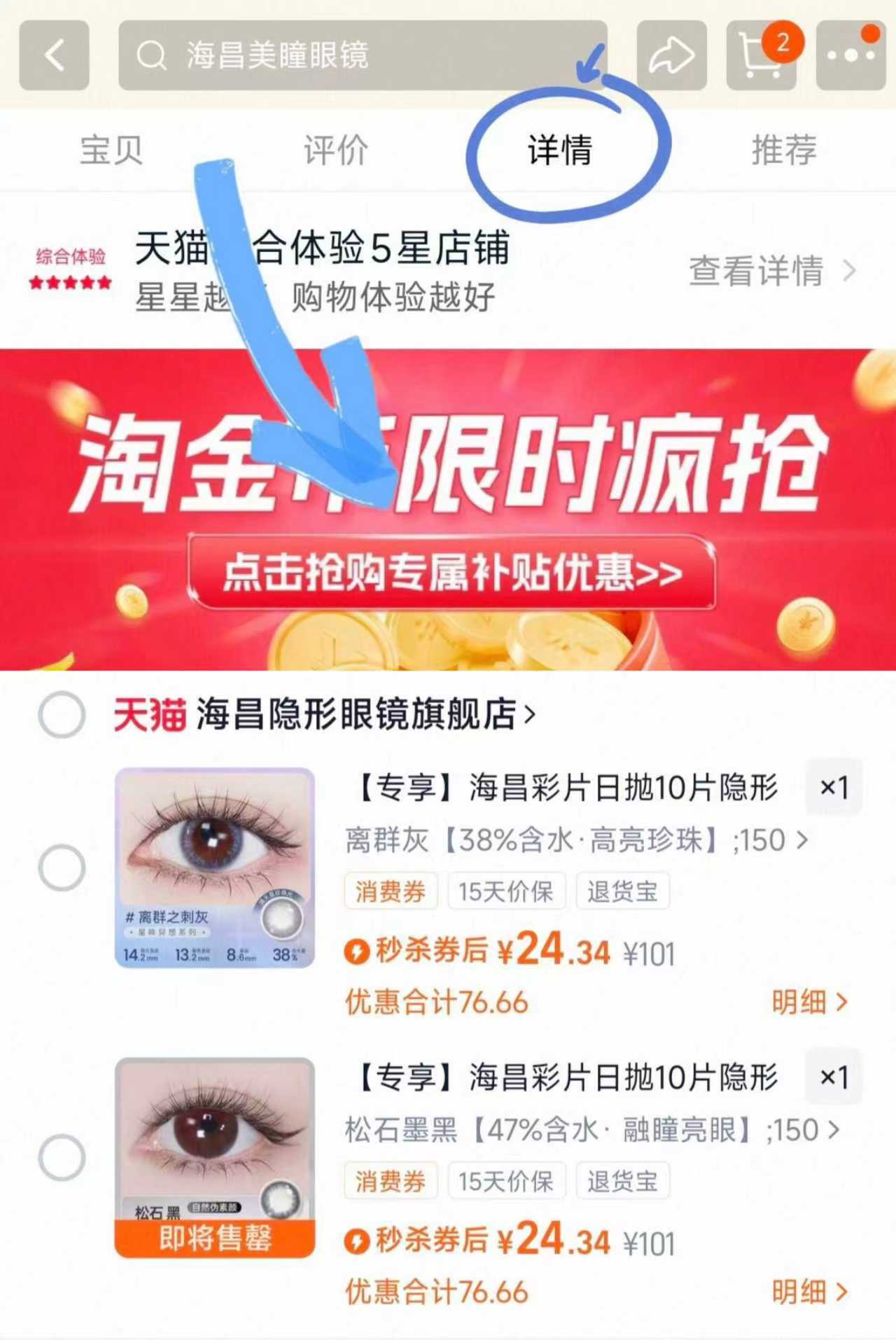The width and height of the screenshot is (896, 1340).
Task: Tap the 消费券 tag on the first product
Action: [391, 891]
